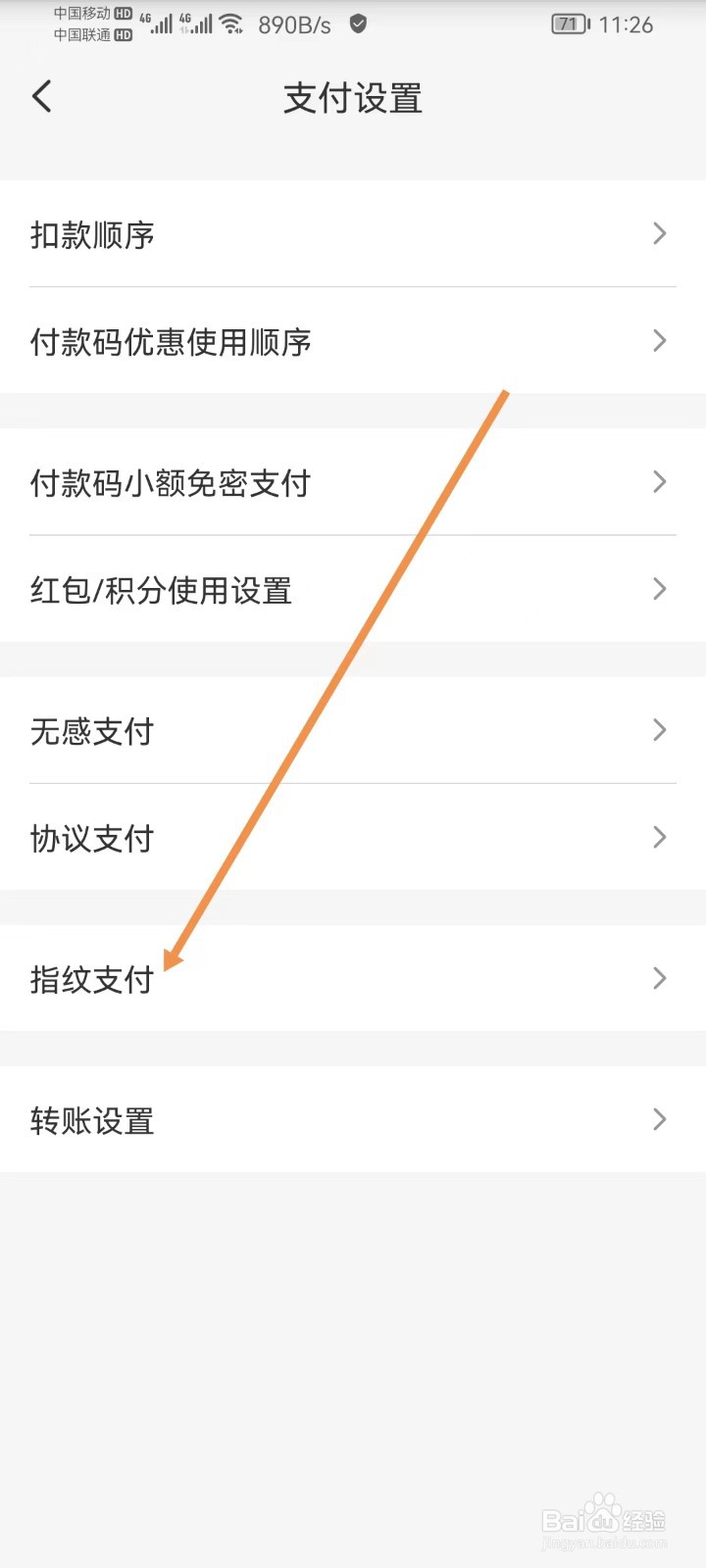Tap the chevron next to 无感支付

pos(659,730)
